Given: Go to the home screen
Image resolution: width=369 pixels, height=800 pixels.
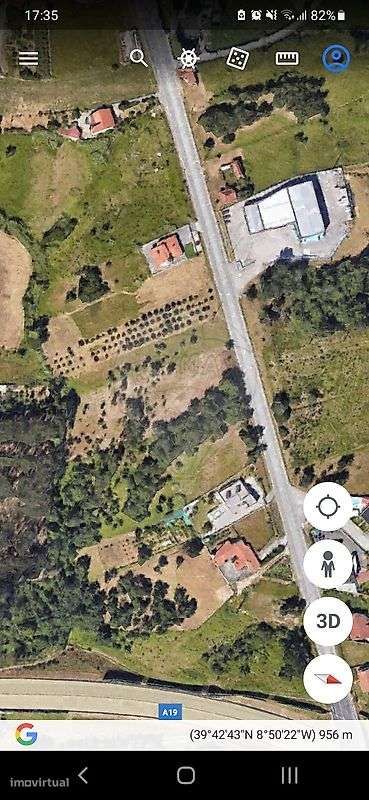Looking at the screenshot, I should [x=186, y=776].
